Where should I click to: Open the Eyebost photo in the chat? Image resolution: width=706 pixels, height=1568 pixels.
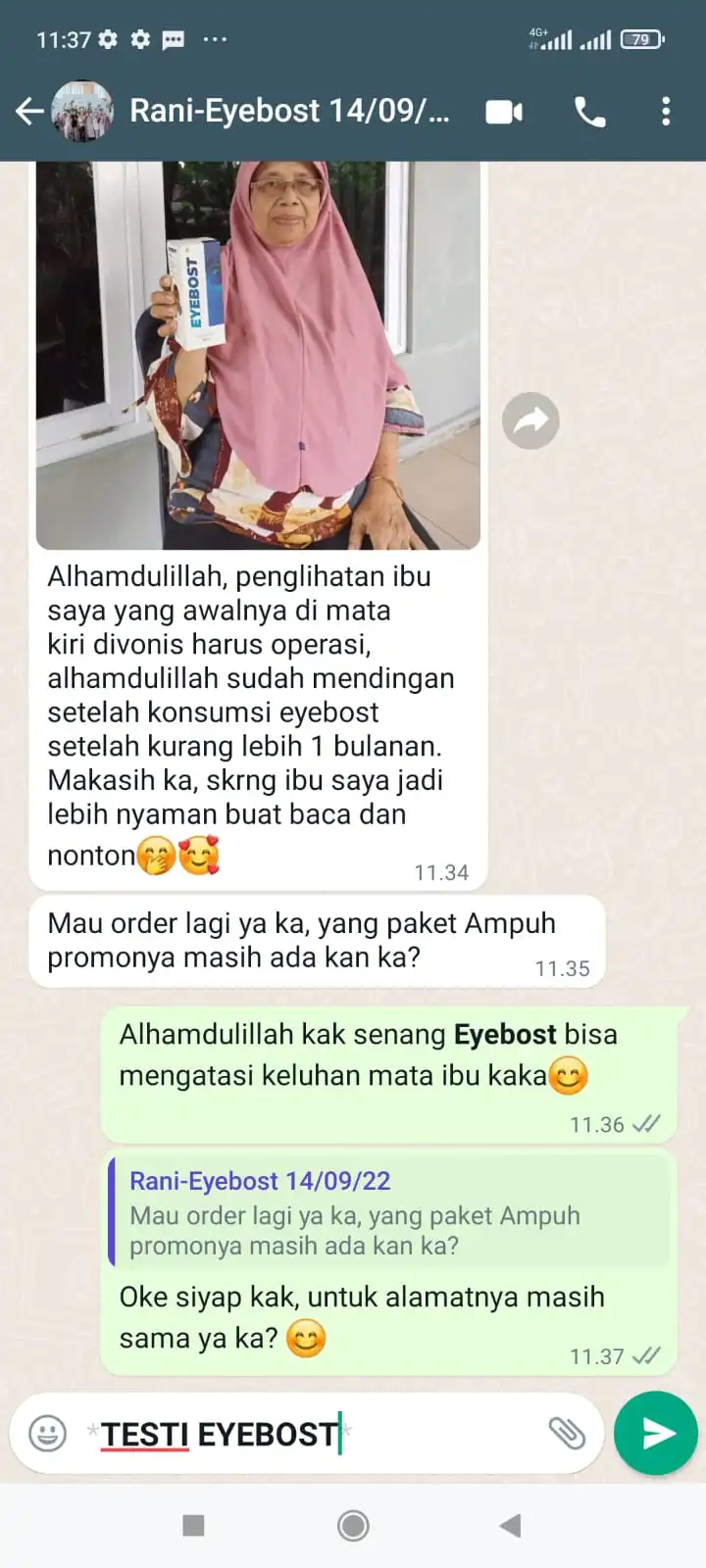[x=258, y=353]
